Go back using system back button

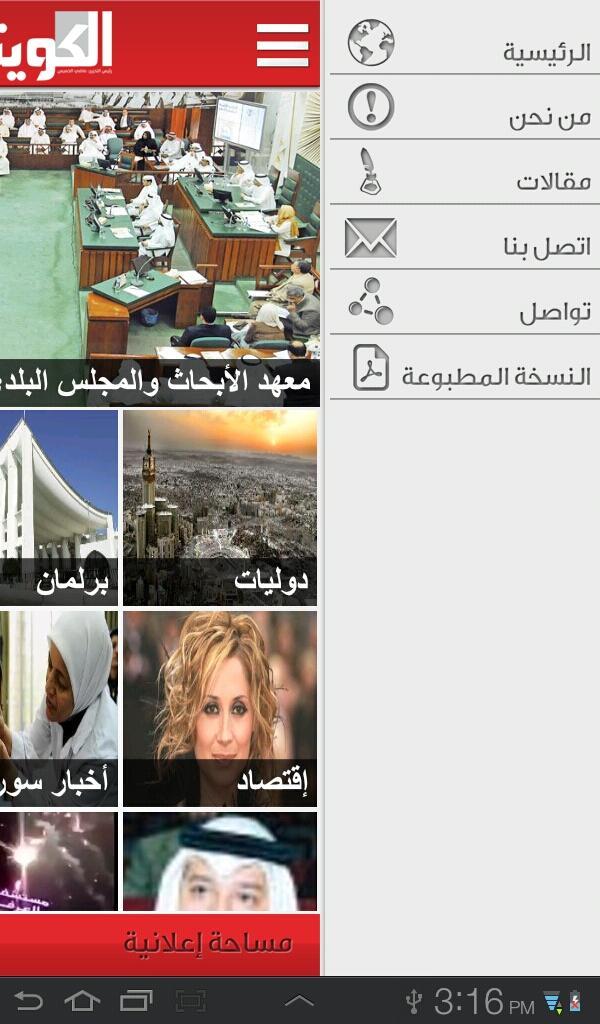29,1000
